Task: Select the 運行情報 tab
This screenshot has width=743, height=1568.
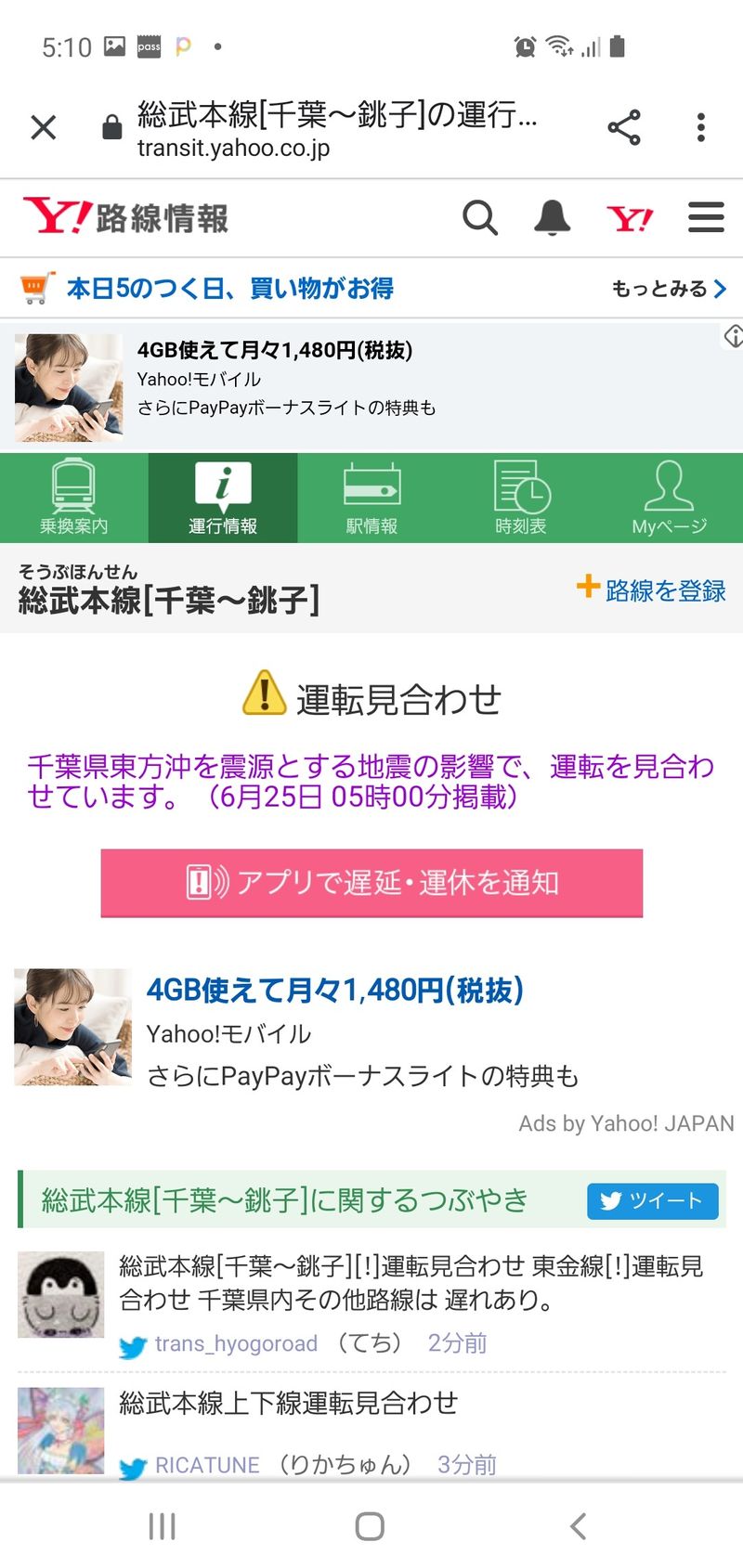Action: pos(223,499)
